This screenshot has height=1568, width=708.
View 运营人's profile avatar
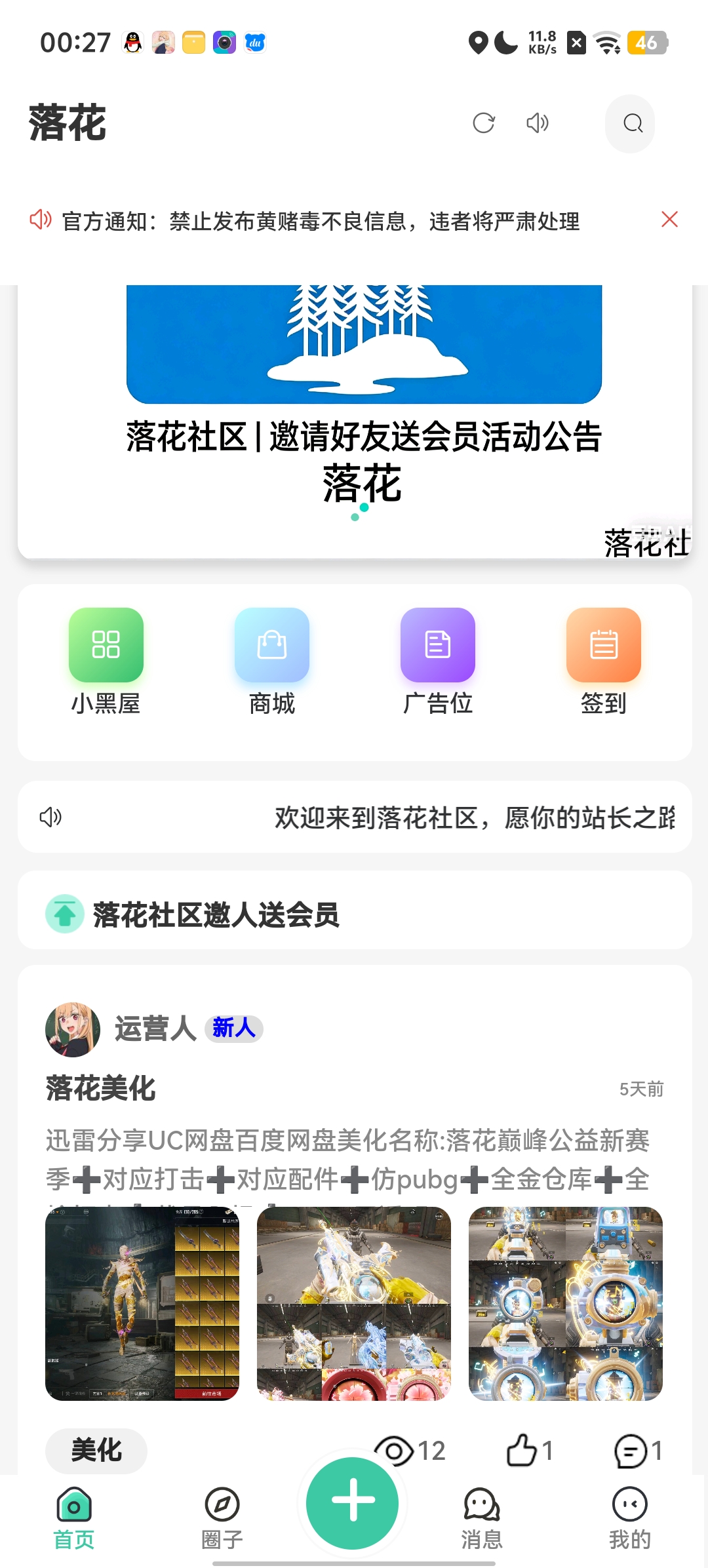click(x=73, y=1029)
